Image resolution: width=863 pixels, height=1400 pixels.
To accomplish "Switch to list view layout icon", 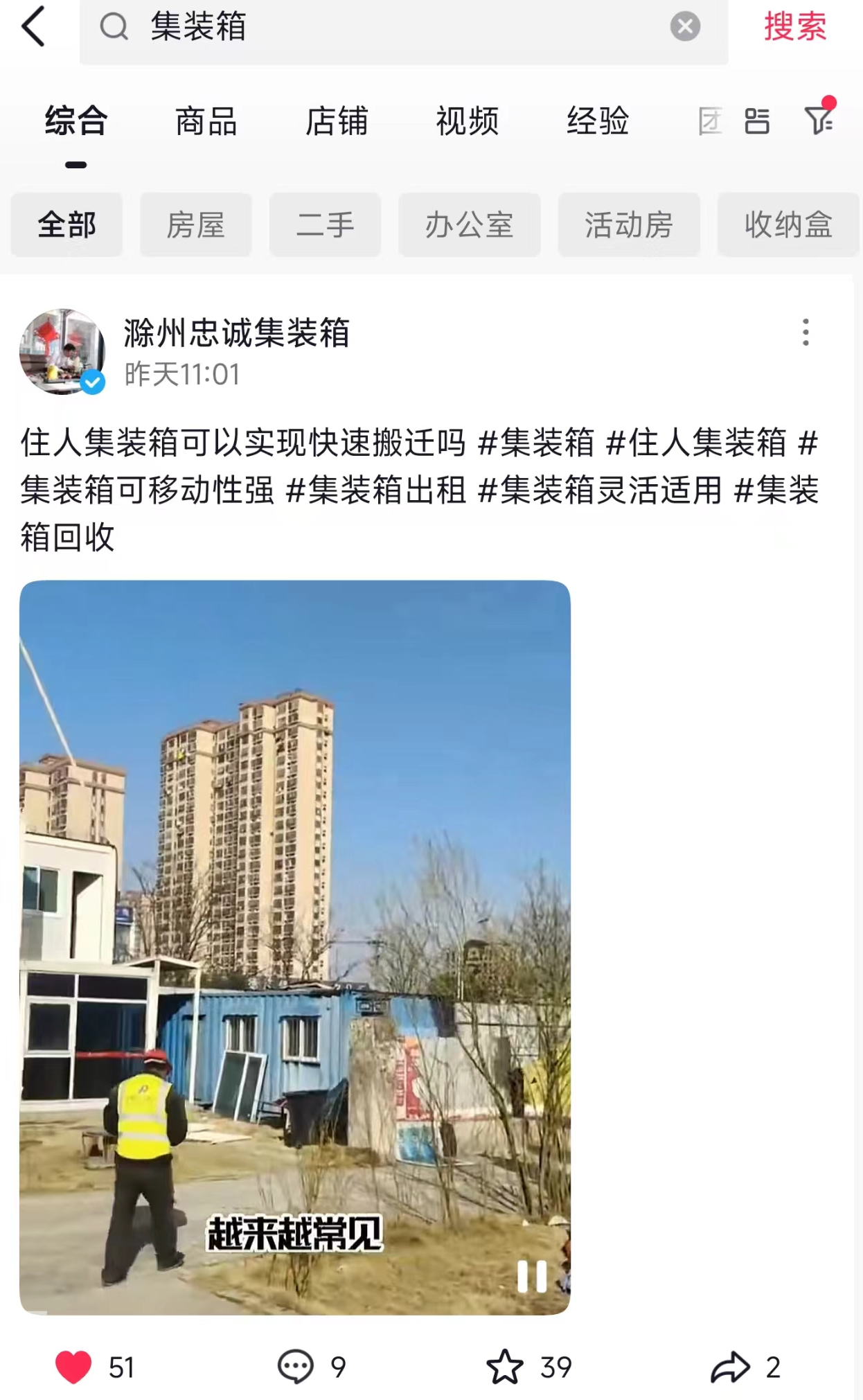I will pyautogui.click(x=757, y=122).
